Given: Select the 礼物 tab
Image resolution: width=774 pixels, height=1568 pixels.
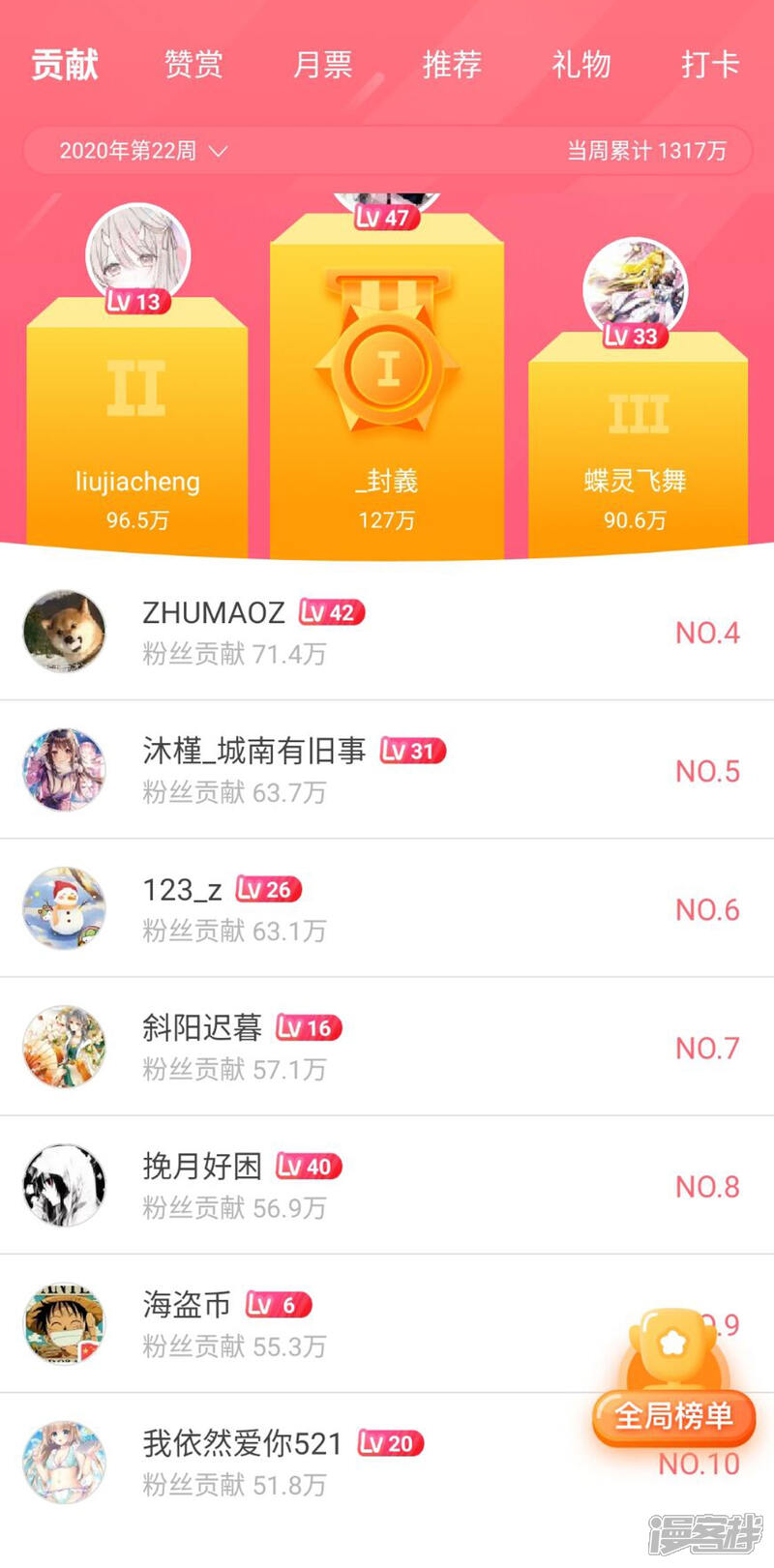Looking at the screenshot, I should (x=581, y=65).
